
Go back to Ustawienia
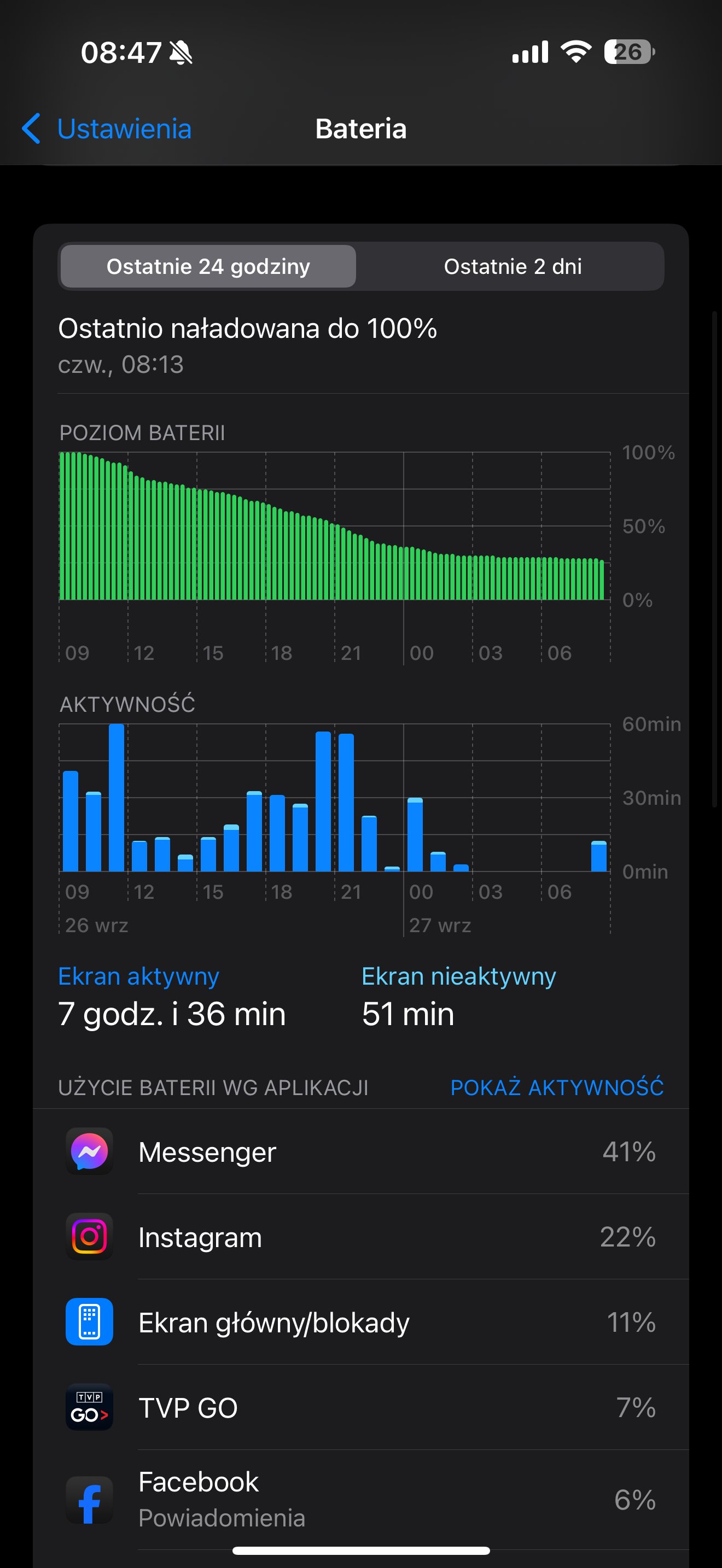[x=107, y=129]
